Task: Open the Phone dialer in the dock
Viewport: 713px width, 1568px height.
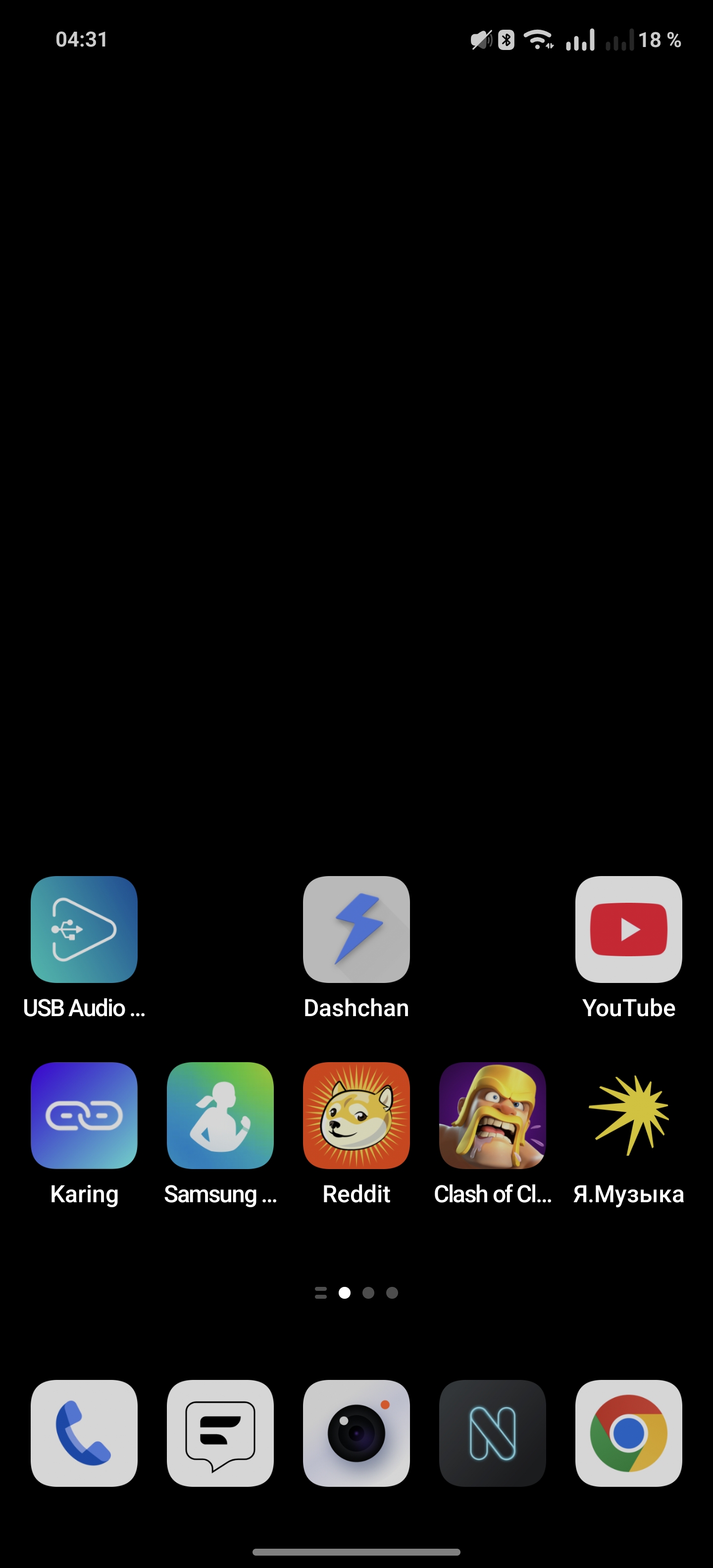Action: [84, 1433]
